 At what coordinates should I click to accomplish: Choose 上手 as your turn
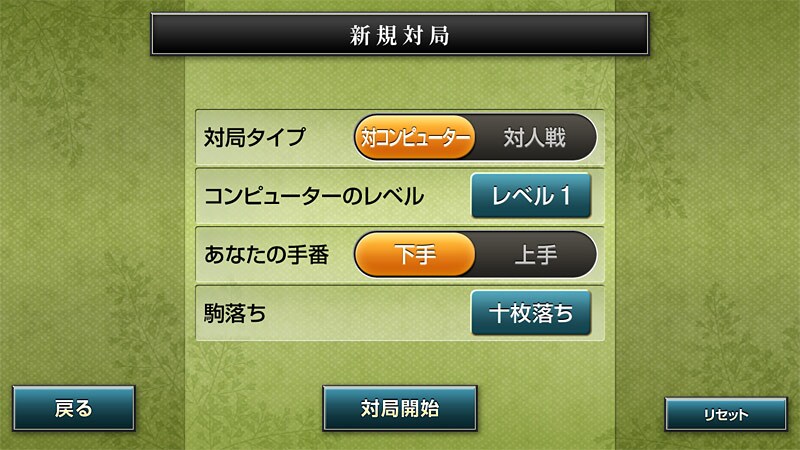click(x=535, y=254)
